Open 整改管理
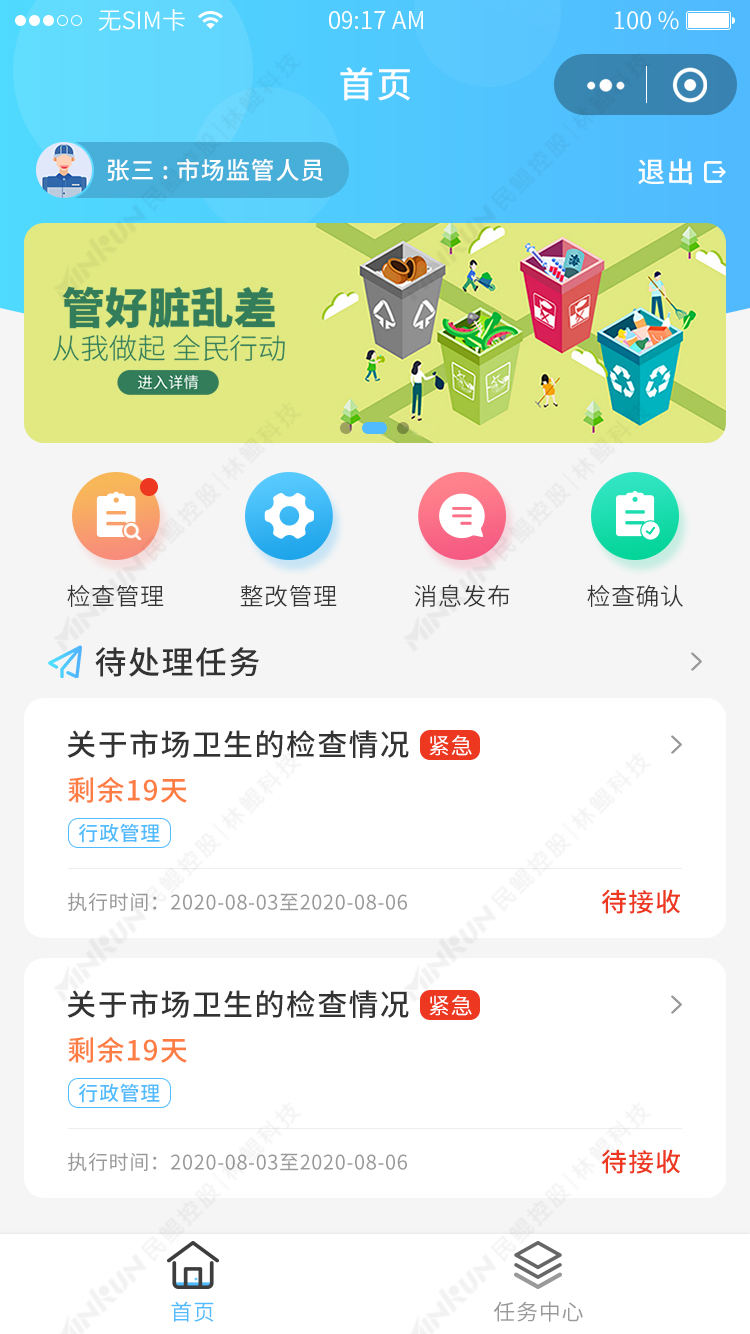Screen dimensions: 750x1334 (x=289, y=540)
